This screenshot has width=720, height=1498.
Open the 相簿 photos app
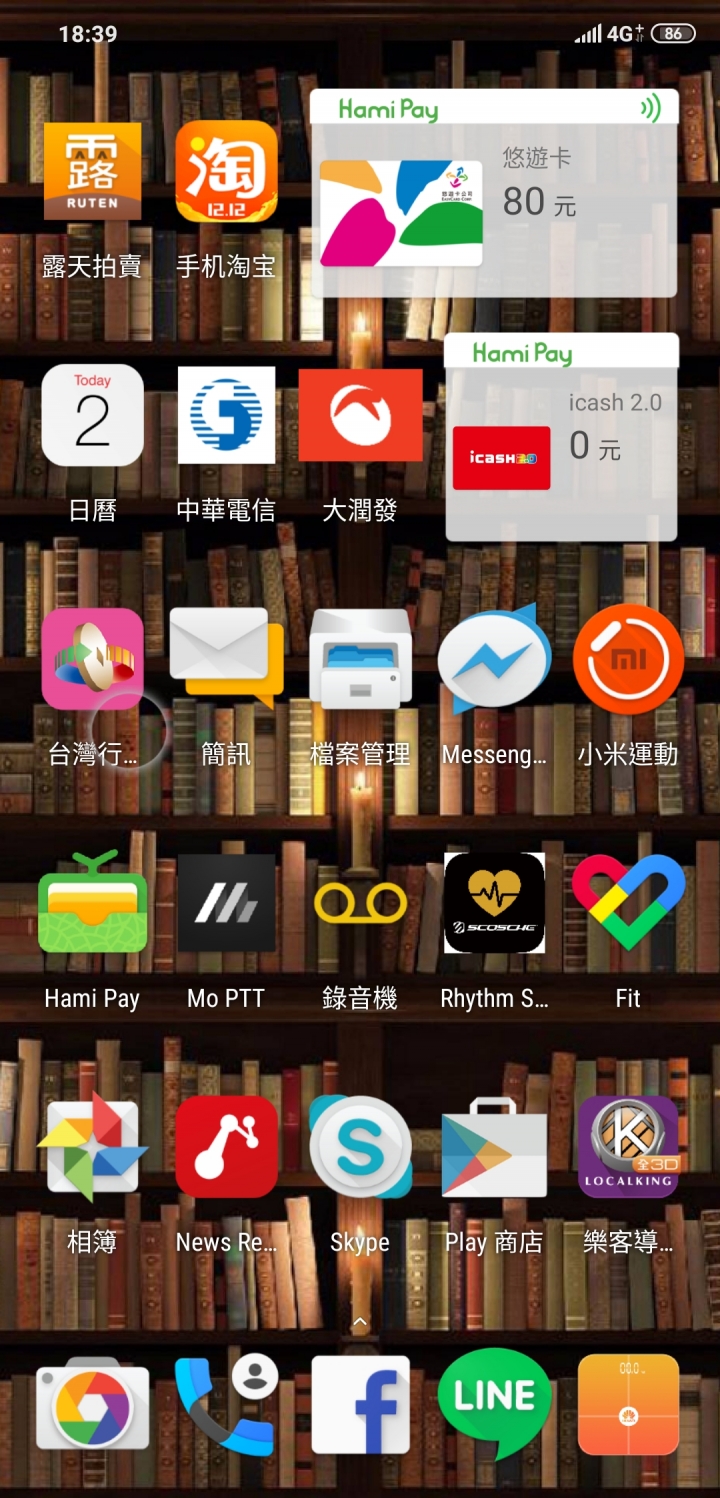tap(92, 1146)
